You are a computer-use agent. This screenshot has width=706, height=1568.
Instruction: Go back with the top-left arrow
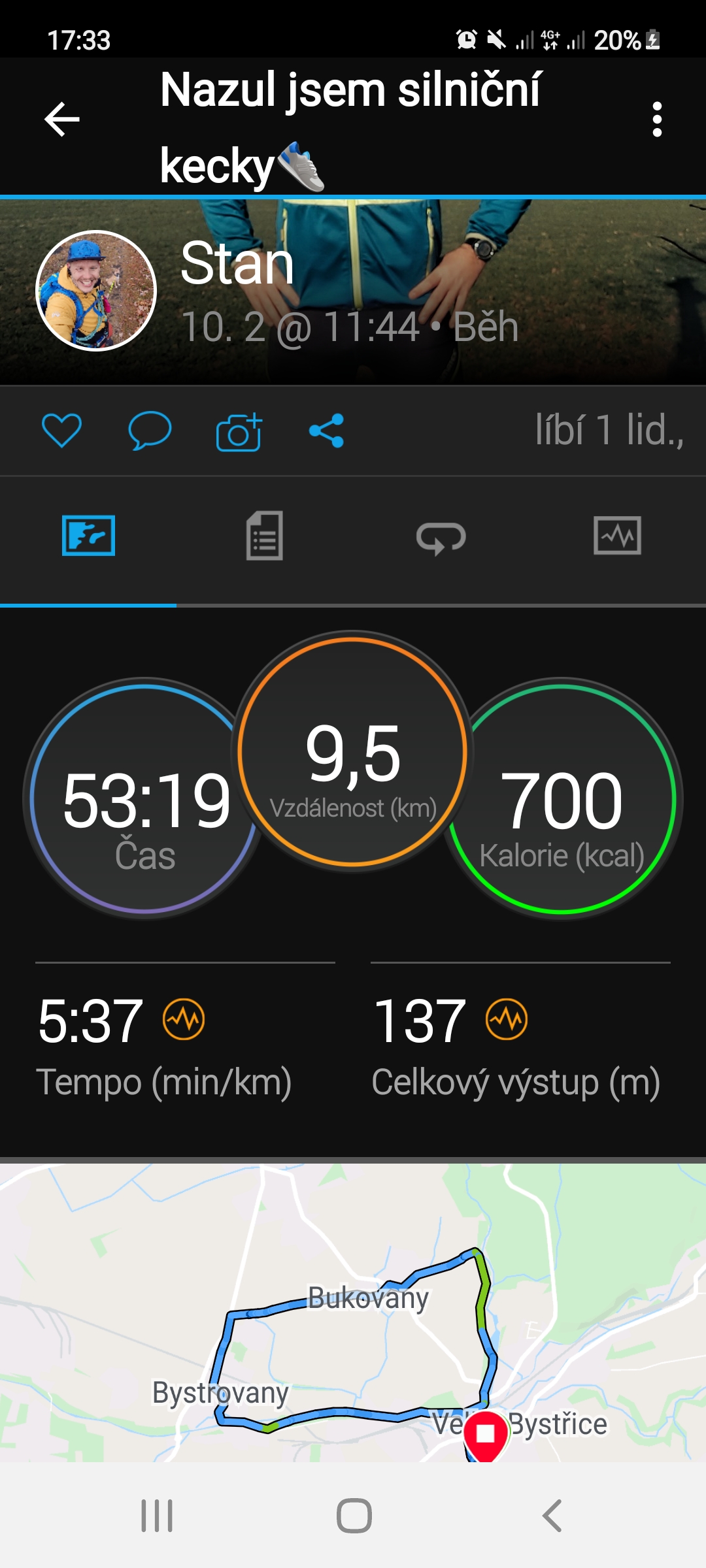[x=62, y=119]
